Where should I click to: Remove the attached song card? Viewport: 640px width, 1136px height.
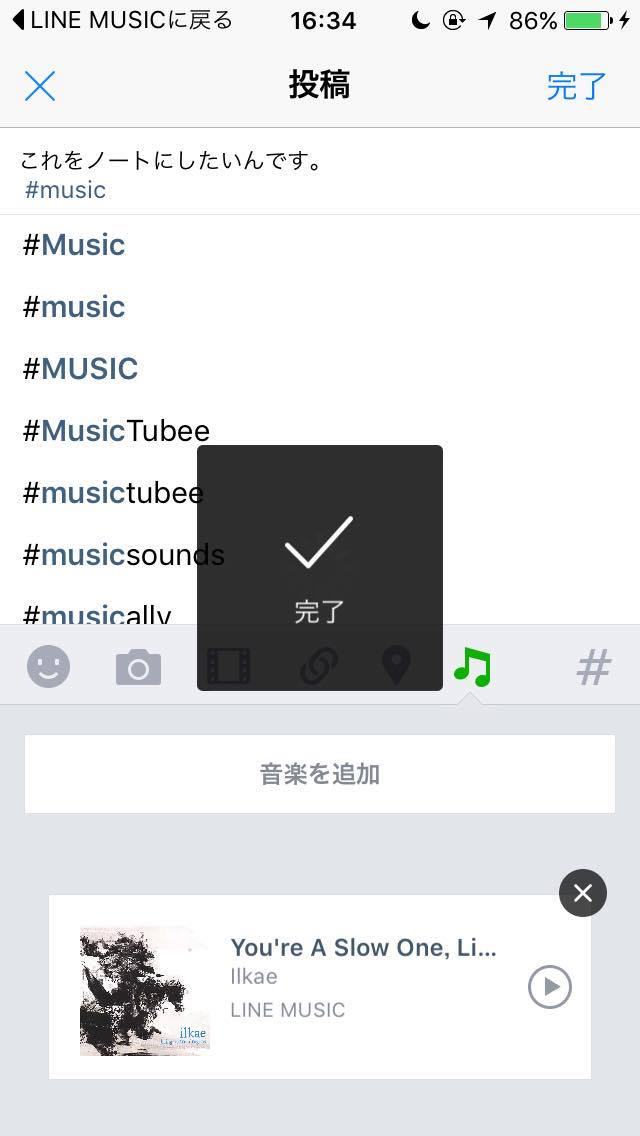583,893
